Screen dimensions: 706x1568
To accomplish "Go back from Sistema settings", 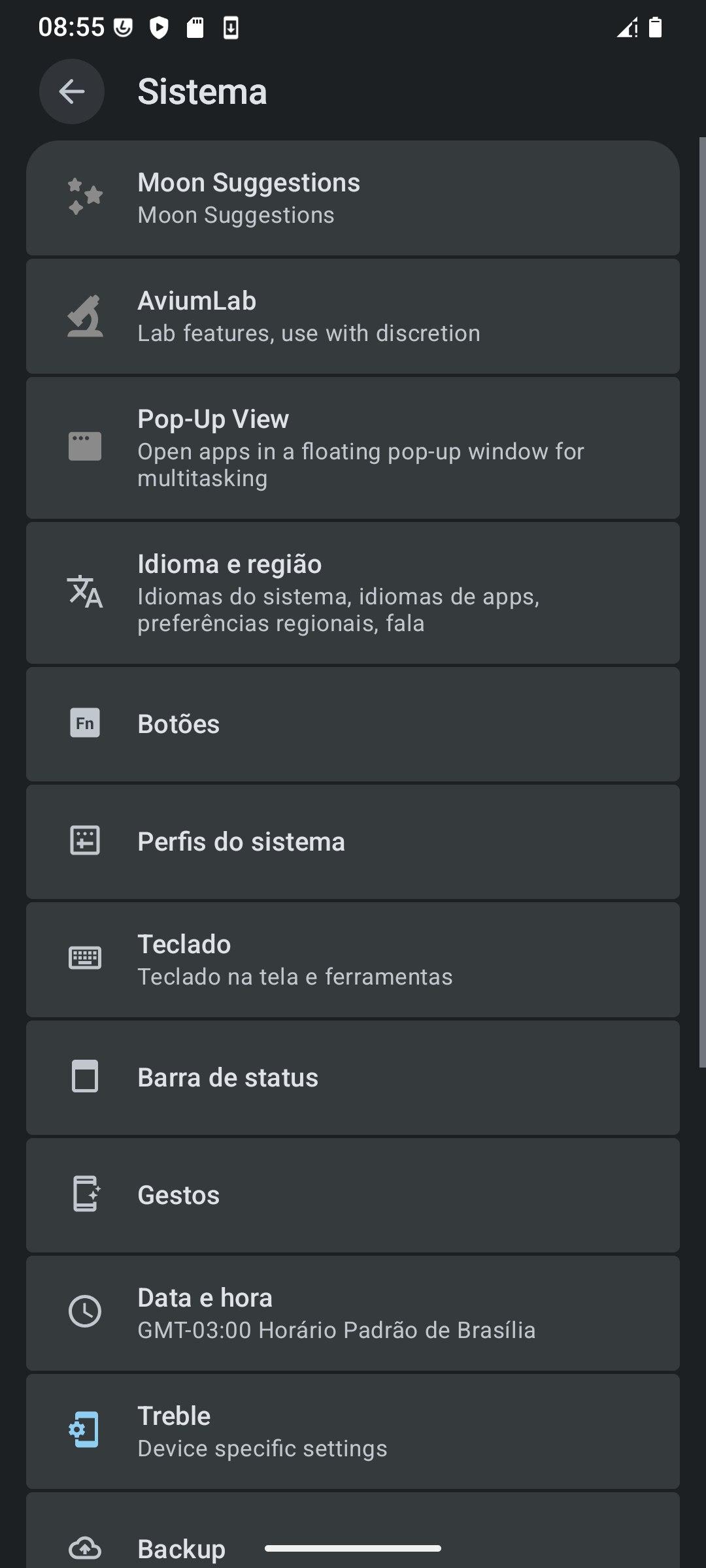I will (x=71, y=91).
